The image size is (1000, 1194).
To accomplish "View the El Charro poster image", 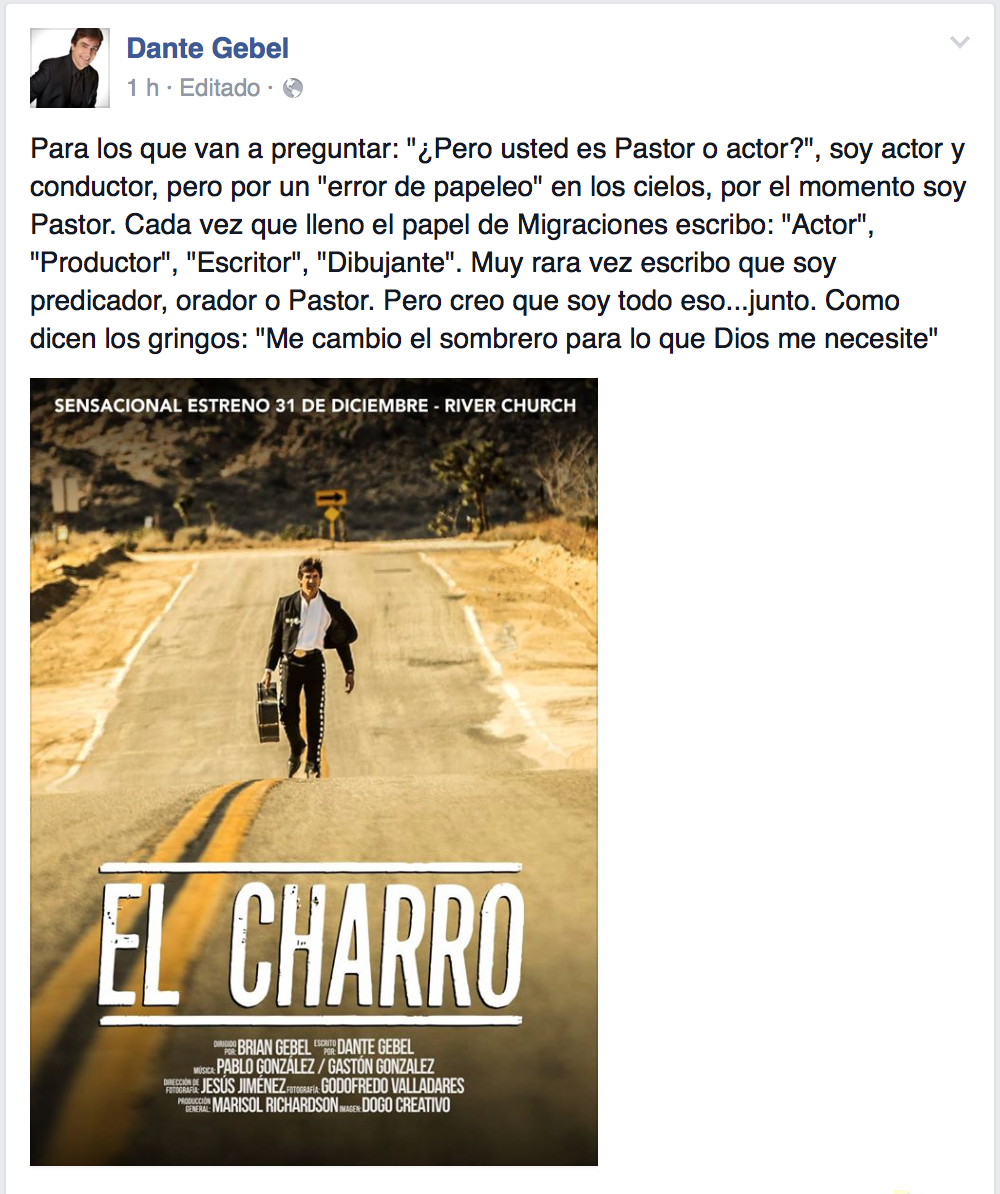I will [x=314, y=771].
